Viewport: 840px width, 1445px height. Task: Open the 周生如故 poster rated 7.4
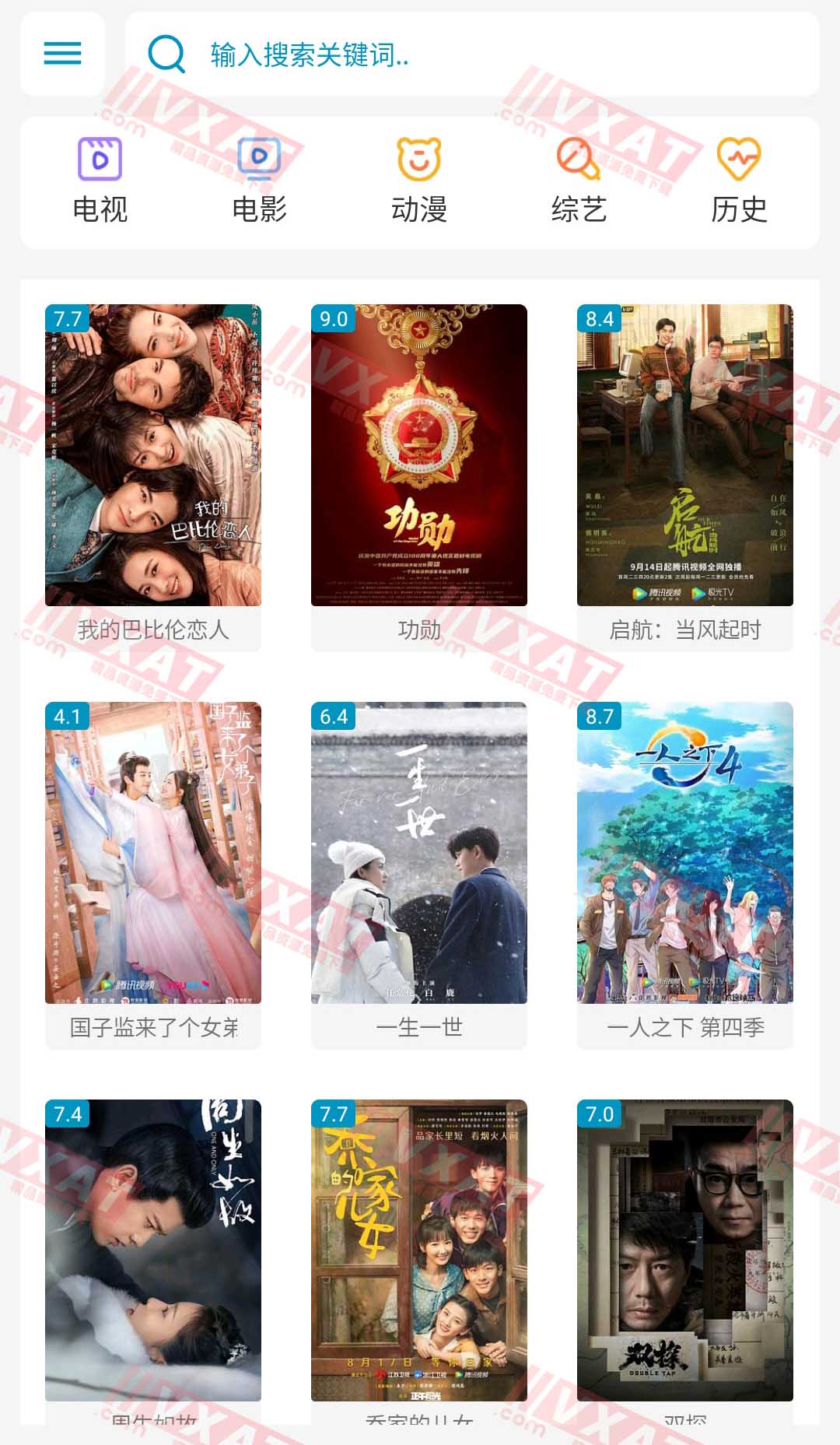click(x=153, y=1250)
